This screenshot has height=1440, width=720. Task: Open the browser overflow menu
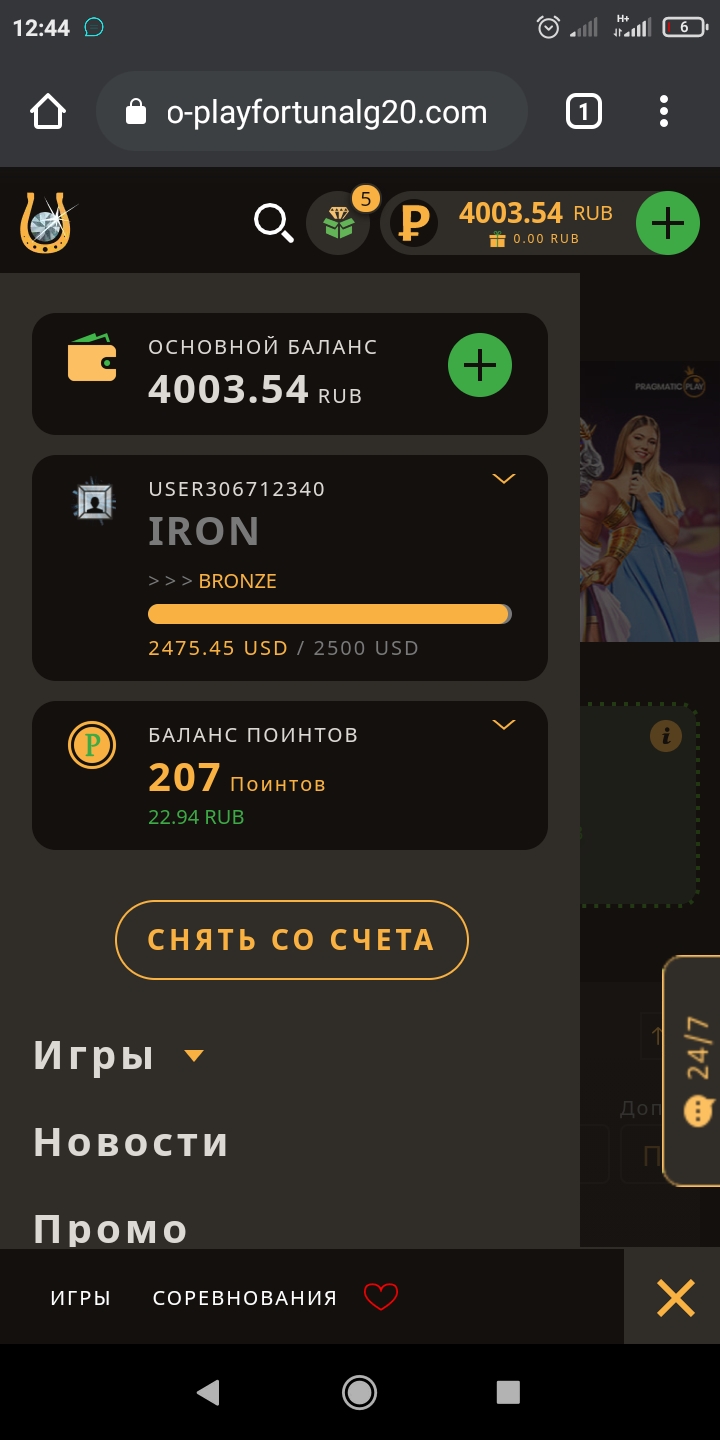(663, 111)
